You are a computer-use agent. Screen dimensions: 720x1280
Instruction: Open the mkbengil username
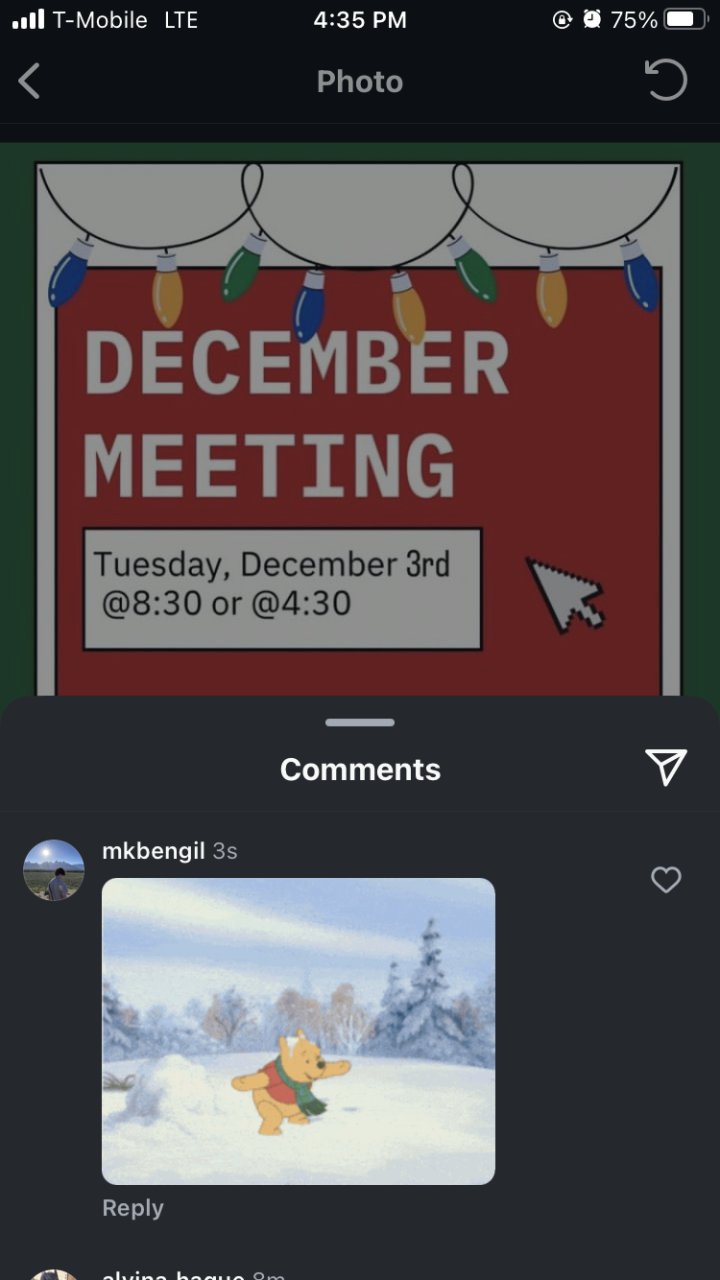pos(153,851)
